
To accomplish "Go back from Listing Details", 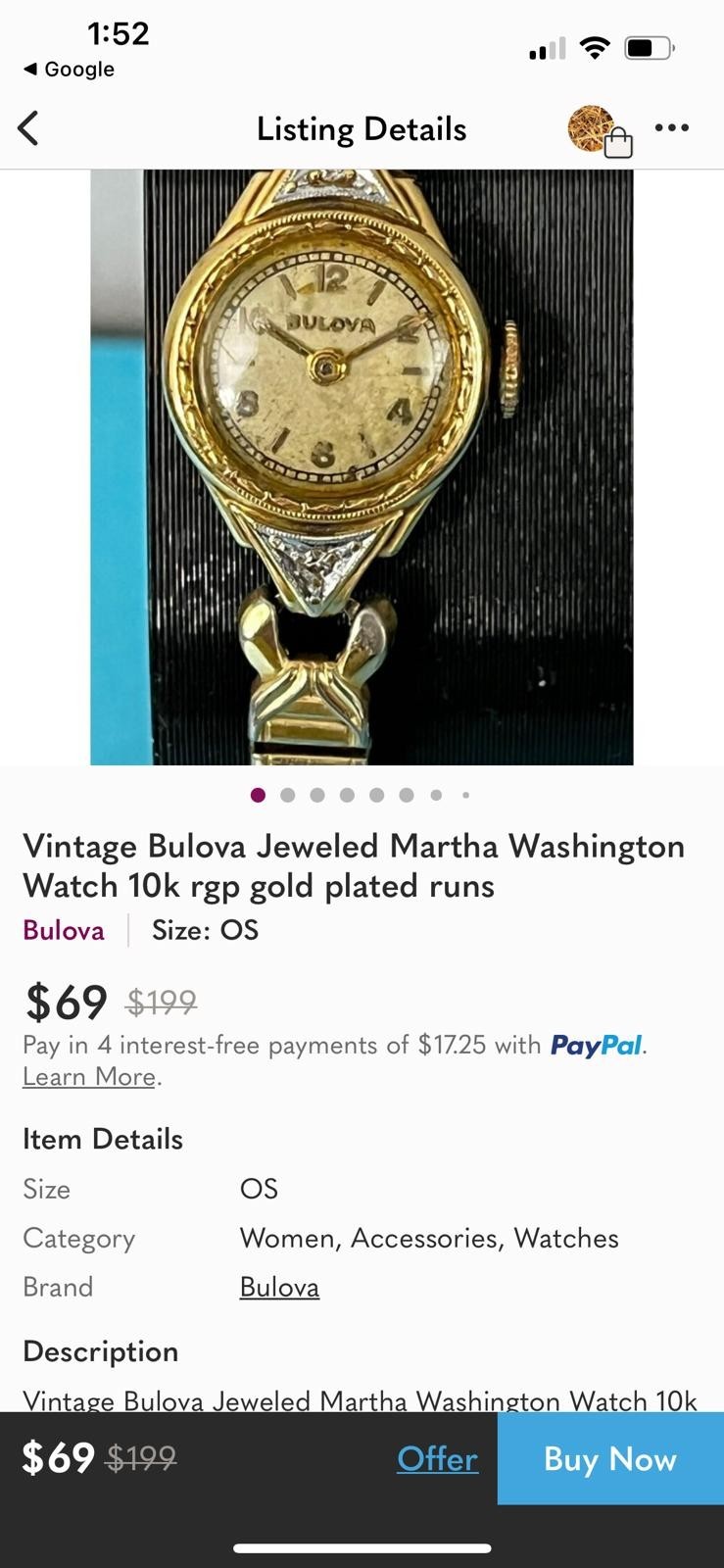I will click(x=28, y=128).
